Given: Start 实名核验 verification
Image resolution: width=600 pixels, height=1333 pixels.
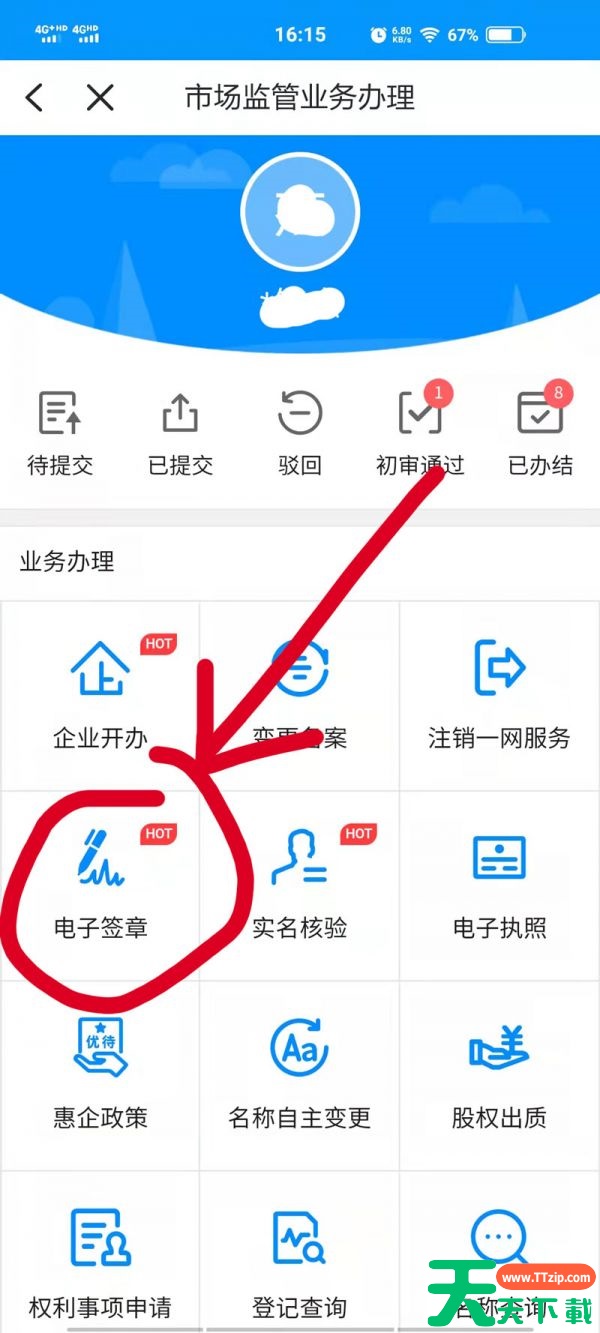Looking at the screenshot, I should tap(300, 885).
